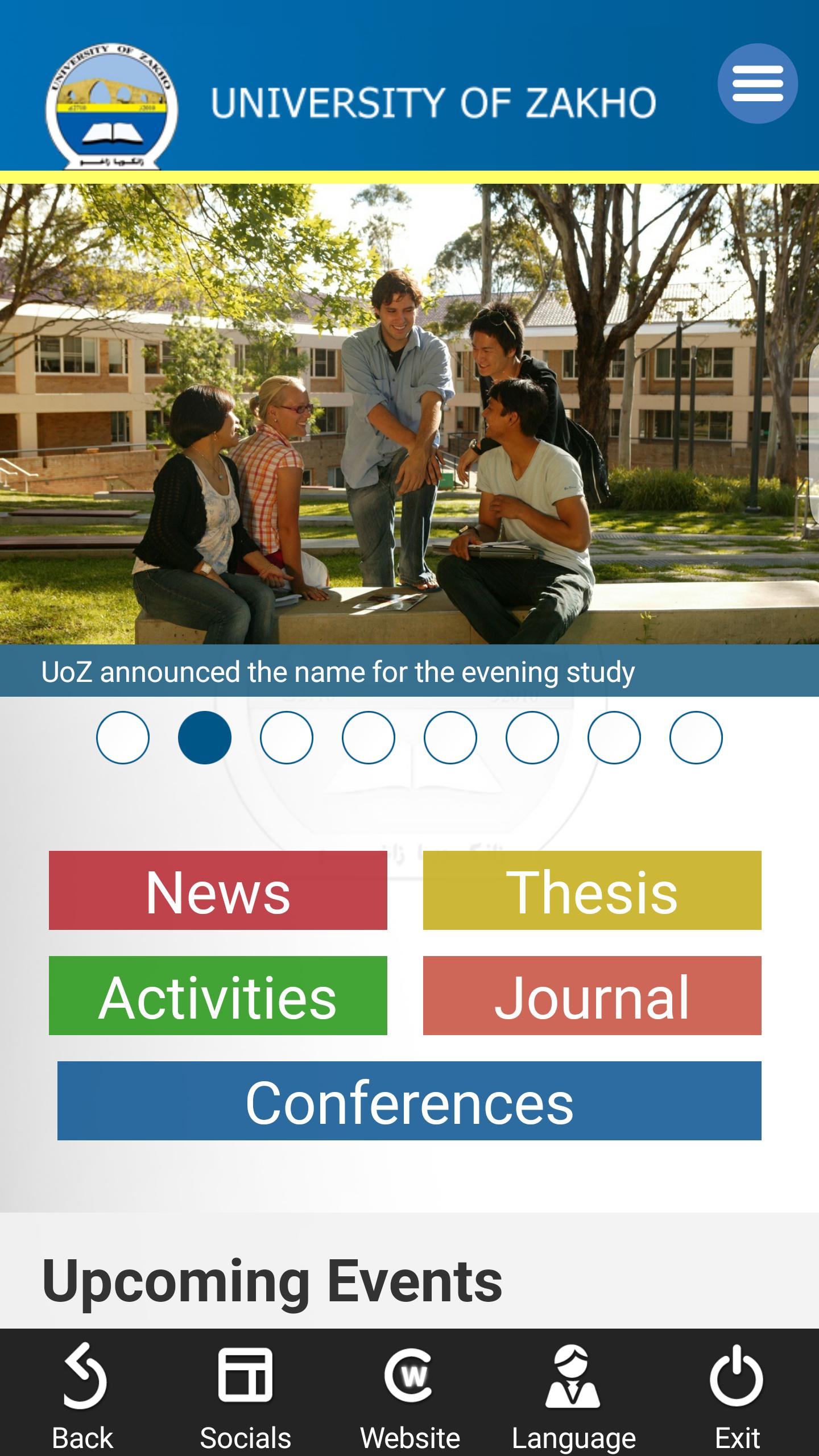This screenshot has height=1456, width=819.
Task: Switch to the fifth slide indicator dot
Action: (x=450, y=738)
